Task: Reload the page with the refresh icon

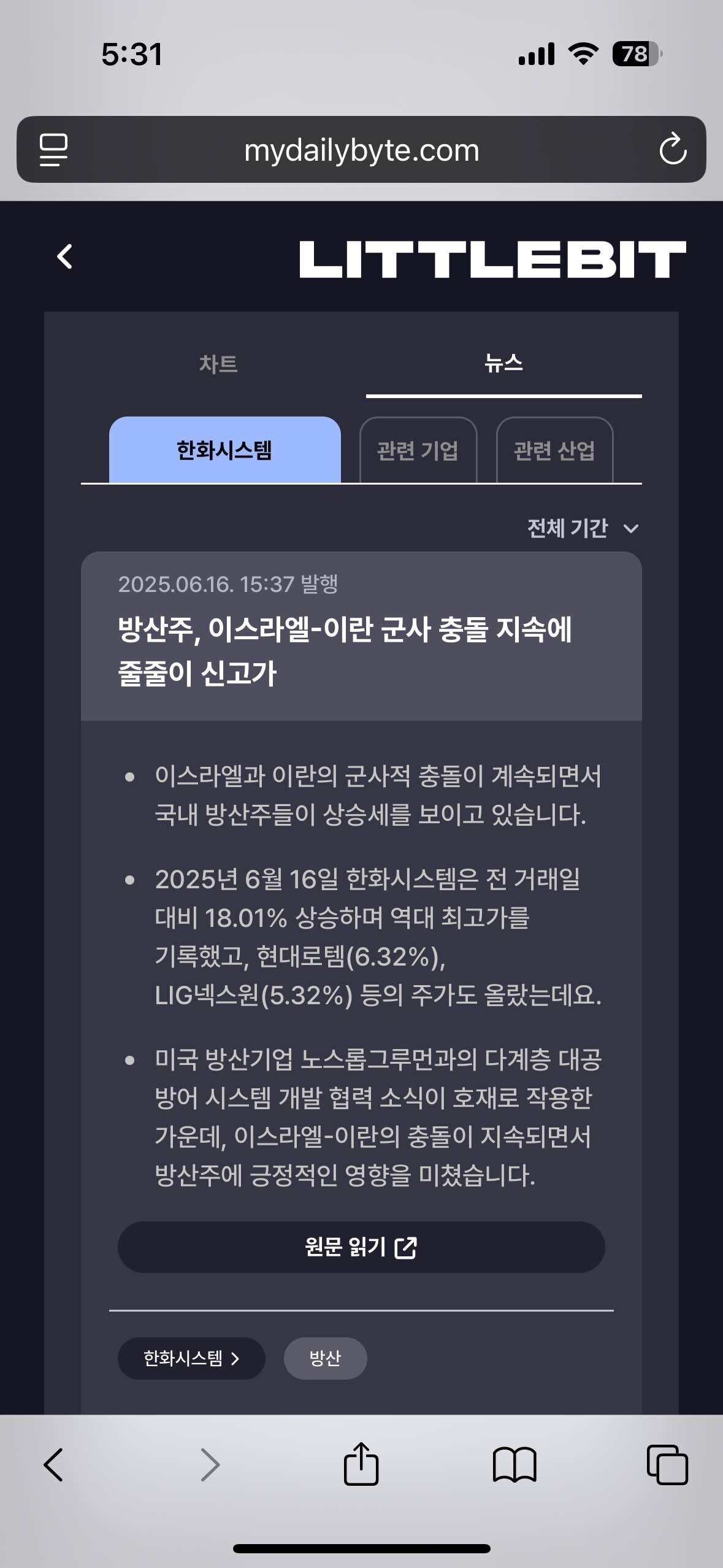Action: pos(673,151)
